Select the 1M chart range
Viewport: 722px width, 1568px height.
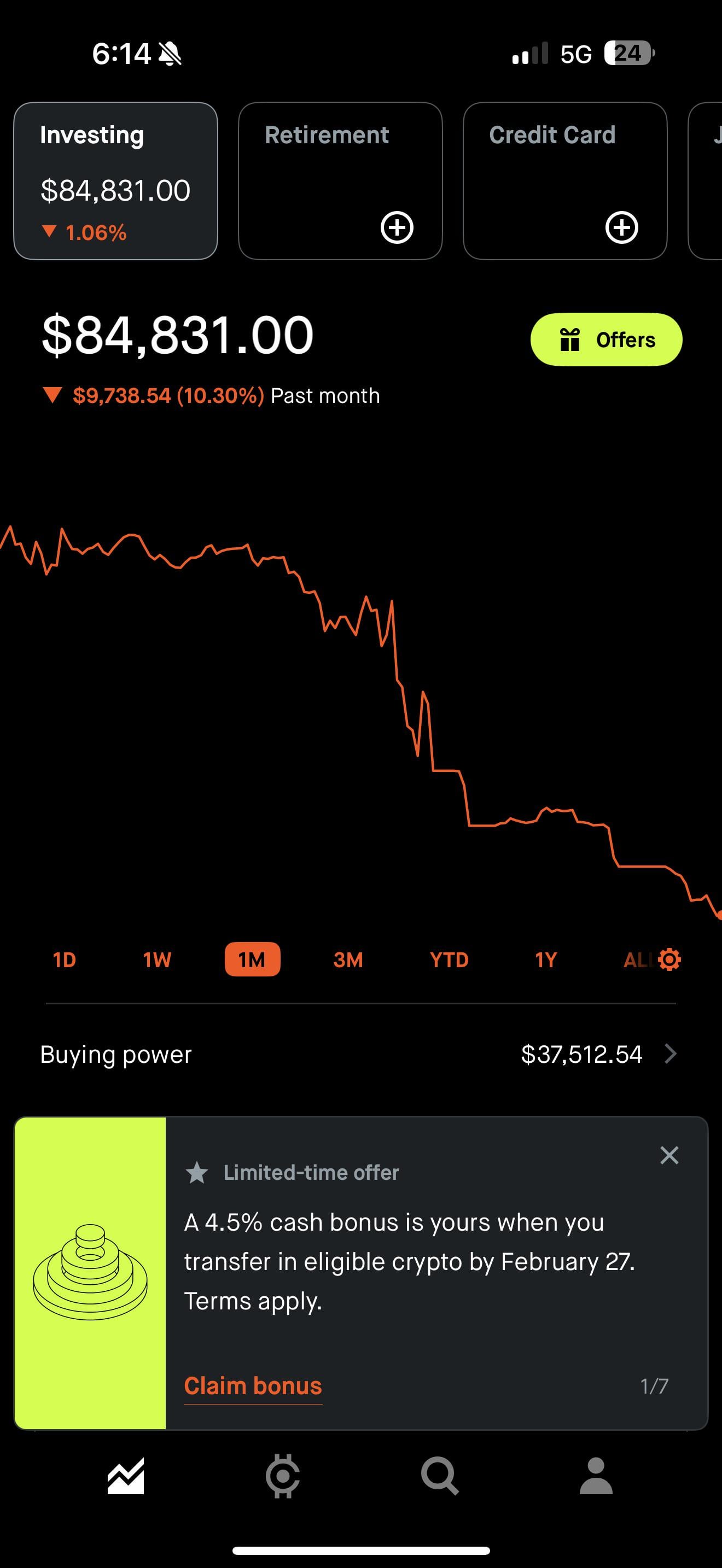click(x=252, y=960)
